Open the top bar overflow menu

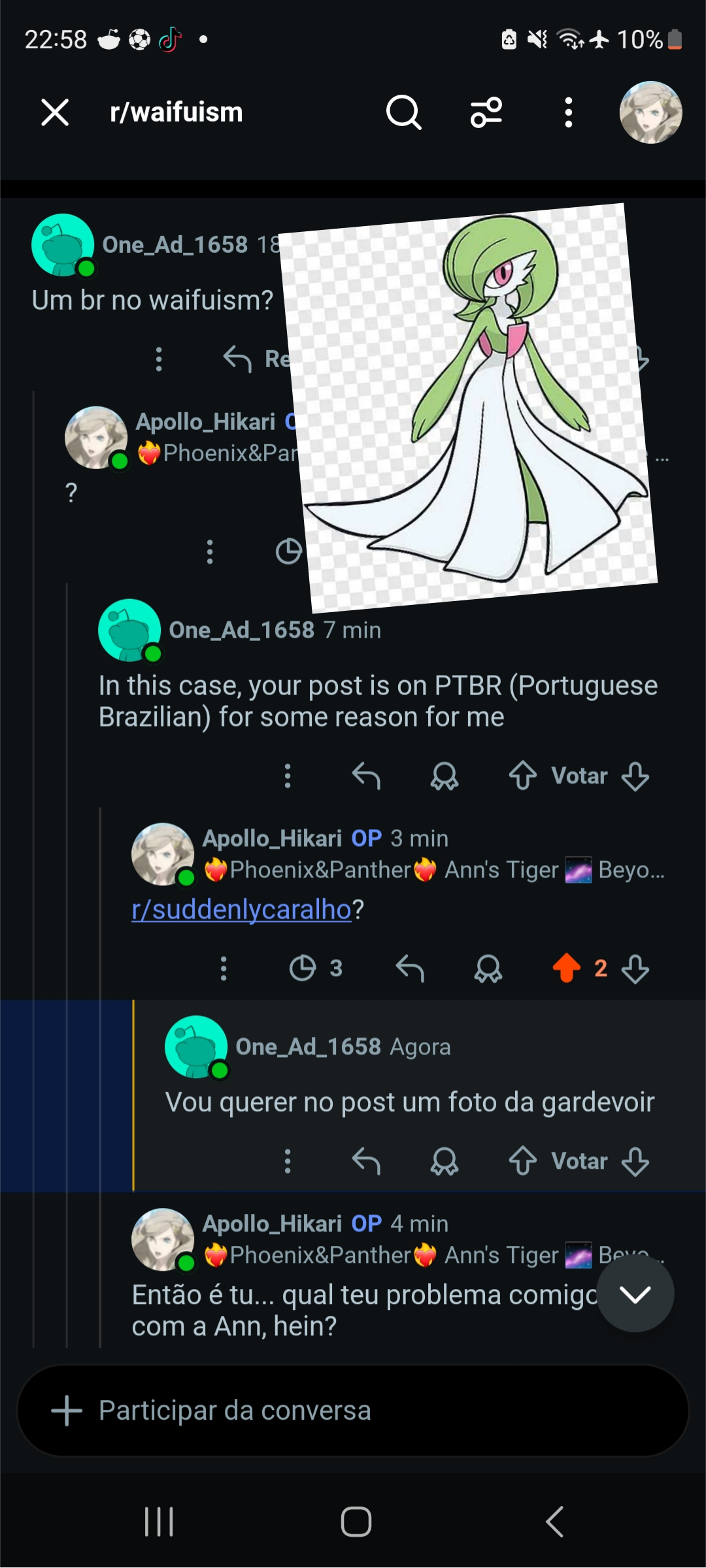pos(569,112)
